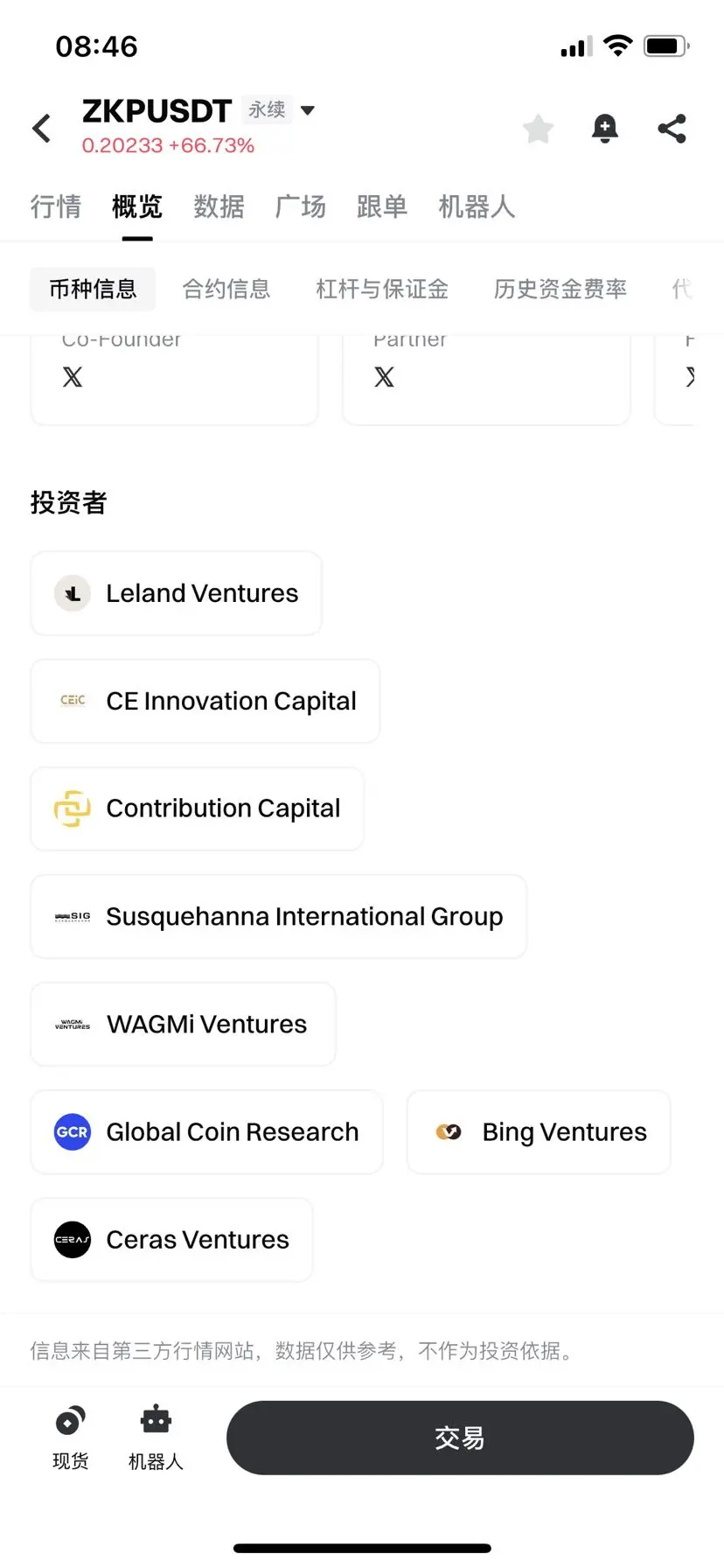Tap the 交易 trade button
Viewport: 724px width, 1568px height.
[x=460, y=1438]
